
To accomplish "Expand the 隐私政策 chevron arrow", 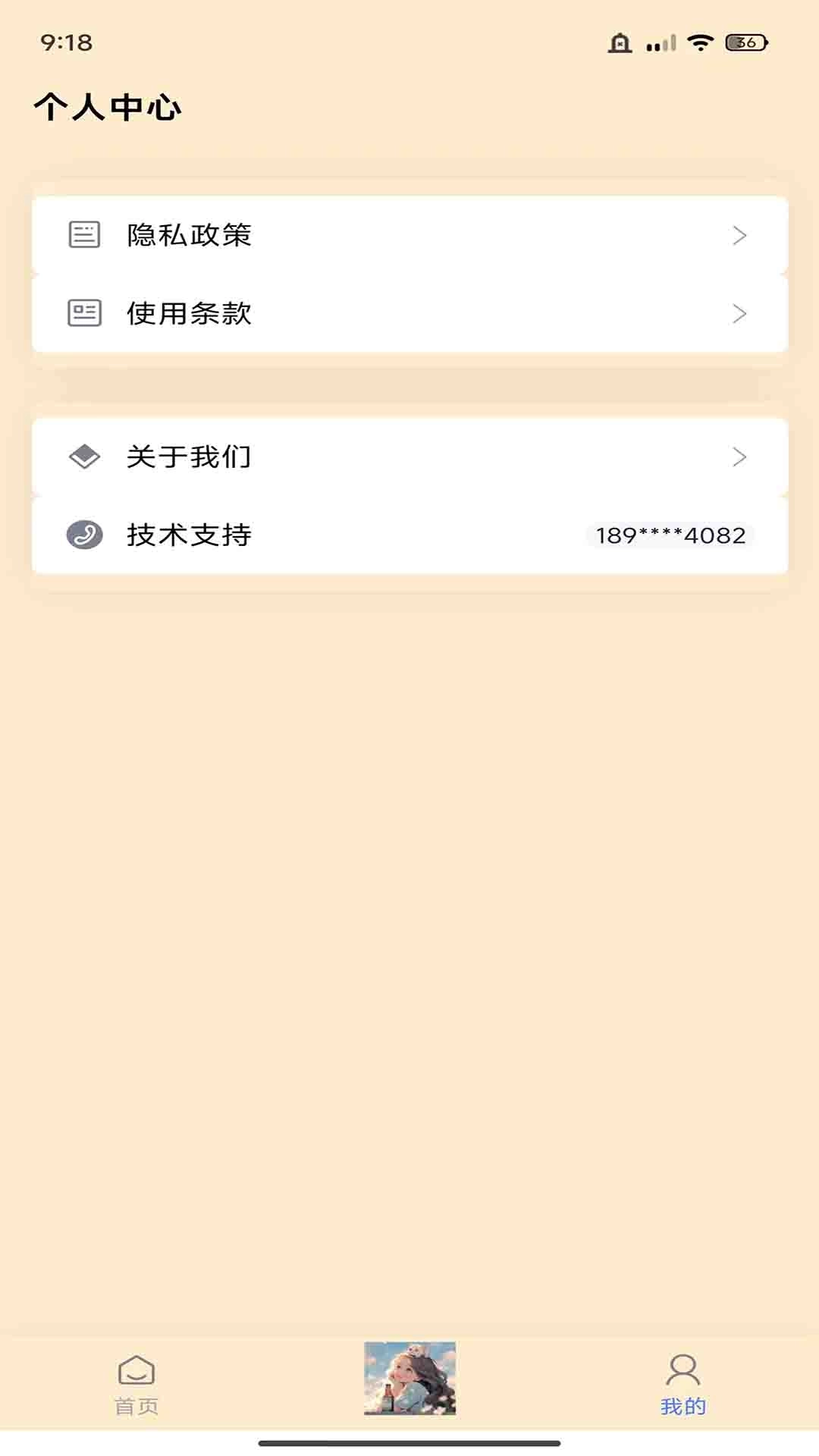I will point(739,235).
